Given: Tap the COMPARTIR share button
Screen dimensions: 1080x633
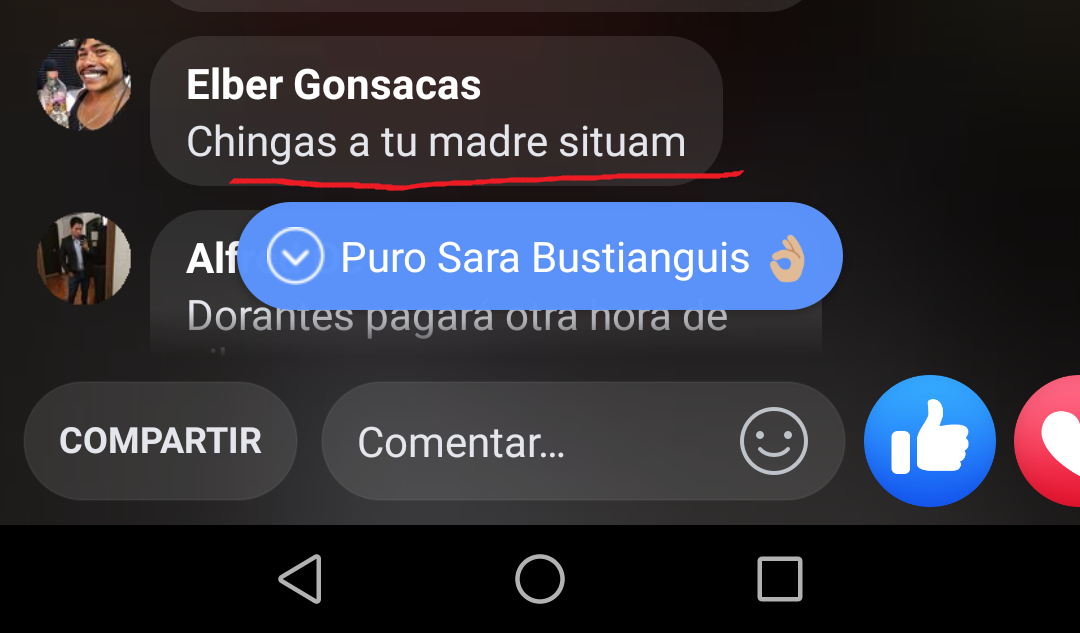Looking at the screenshot, I should point(160,441).
